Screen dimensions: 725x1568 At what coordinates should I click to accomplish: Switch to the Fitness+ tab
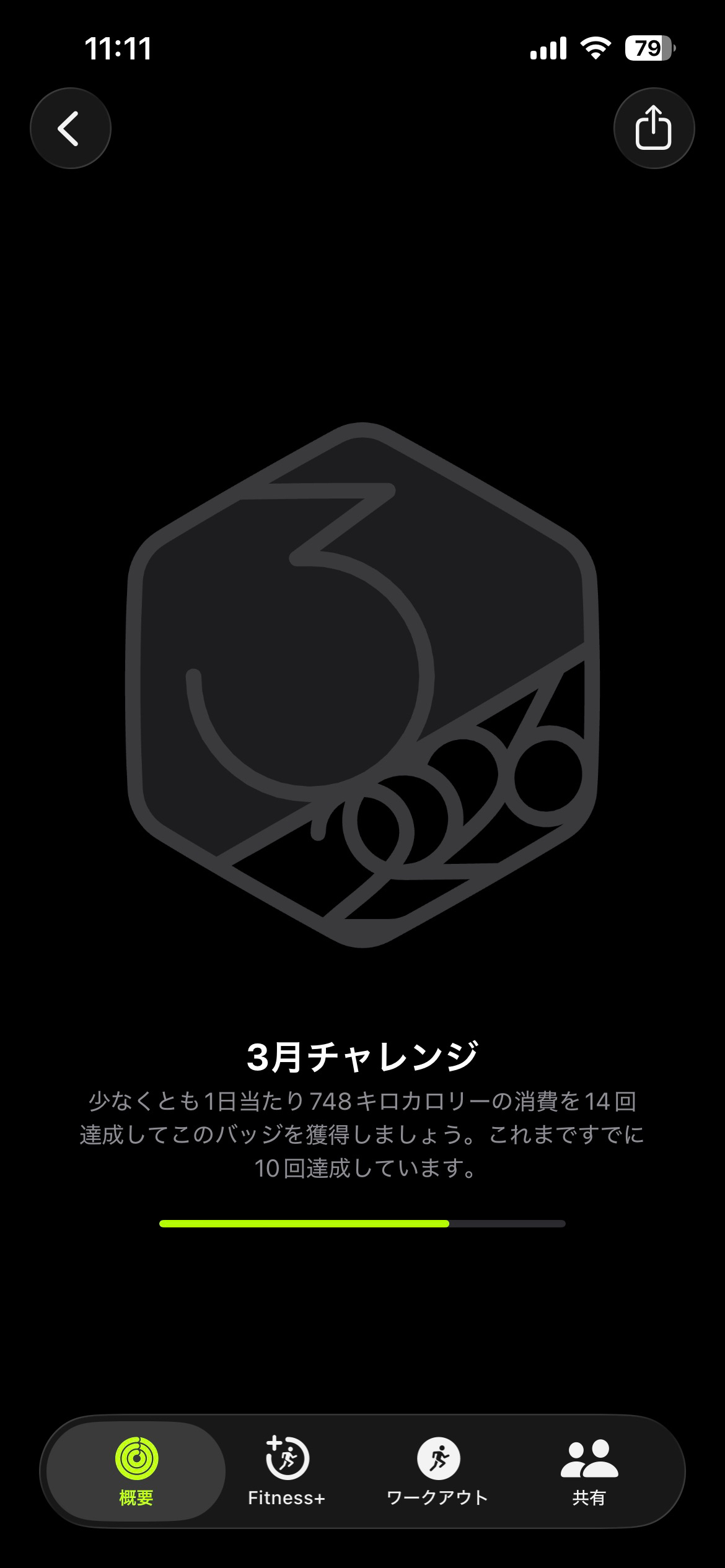(286, 1471)
